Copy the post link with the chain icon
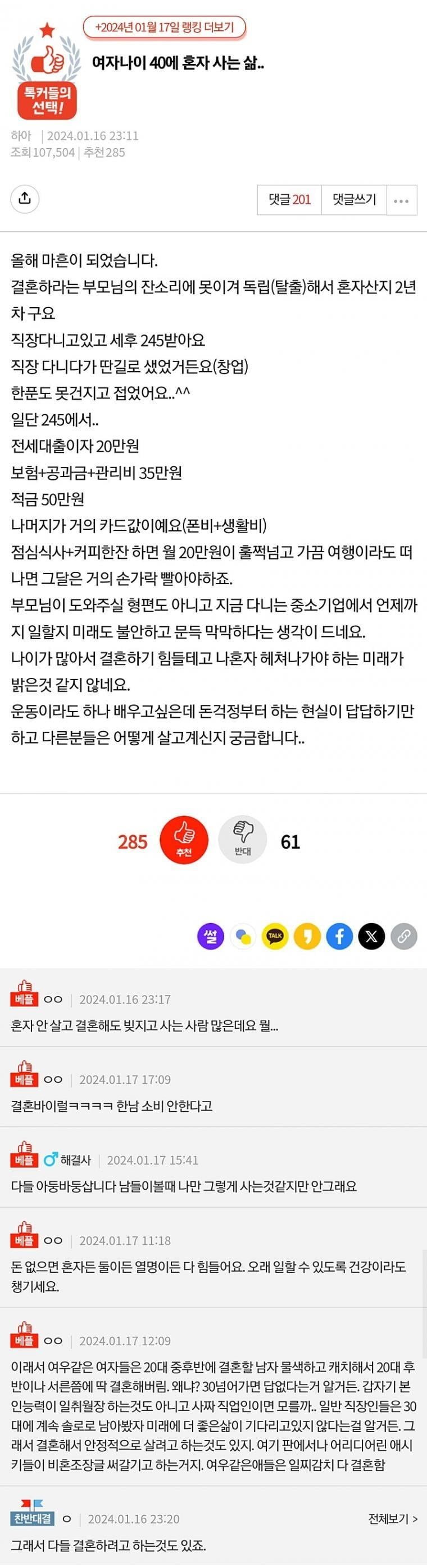Image resolution: width=427 pixels, height=1568 pixels. (404, 936)
